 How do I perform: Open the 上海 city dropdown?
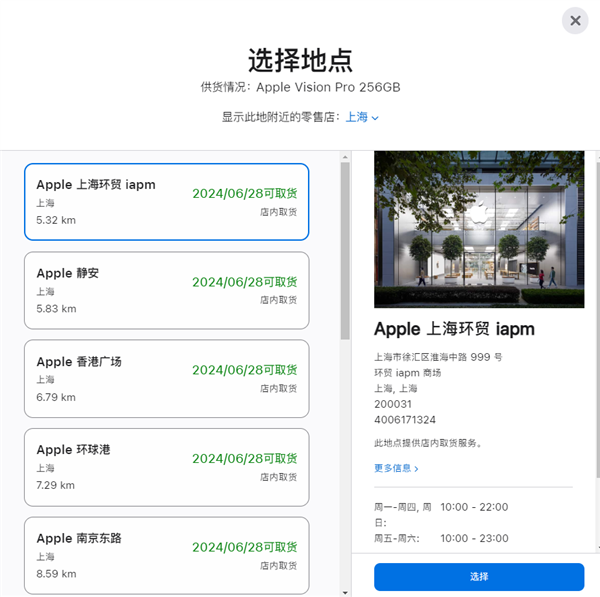(362, 117)
